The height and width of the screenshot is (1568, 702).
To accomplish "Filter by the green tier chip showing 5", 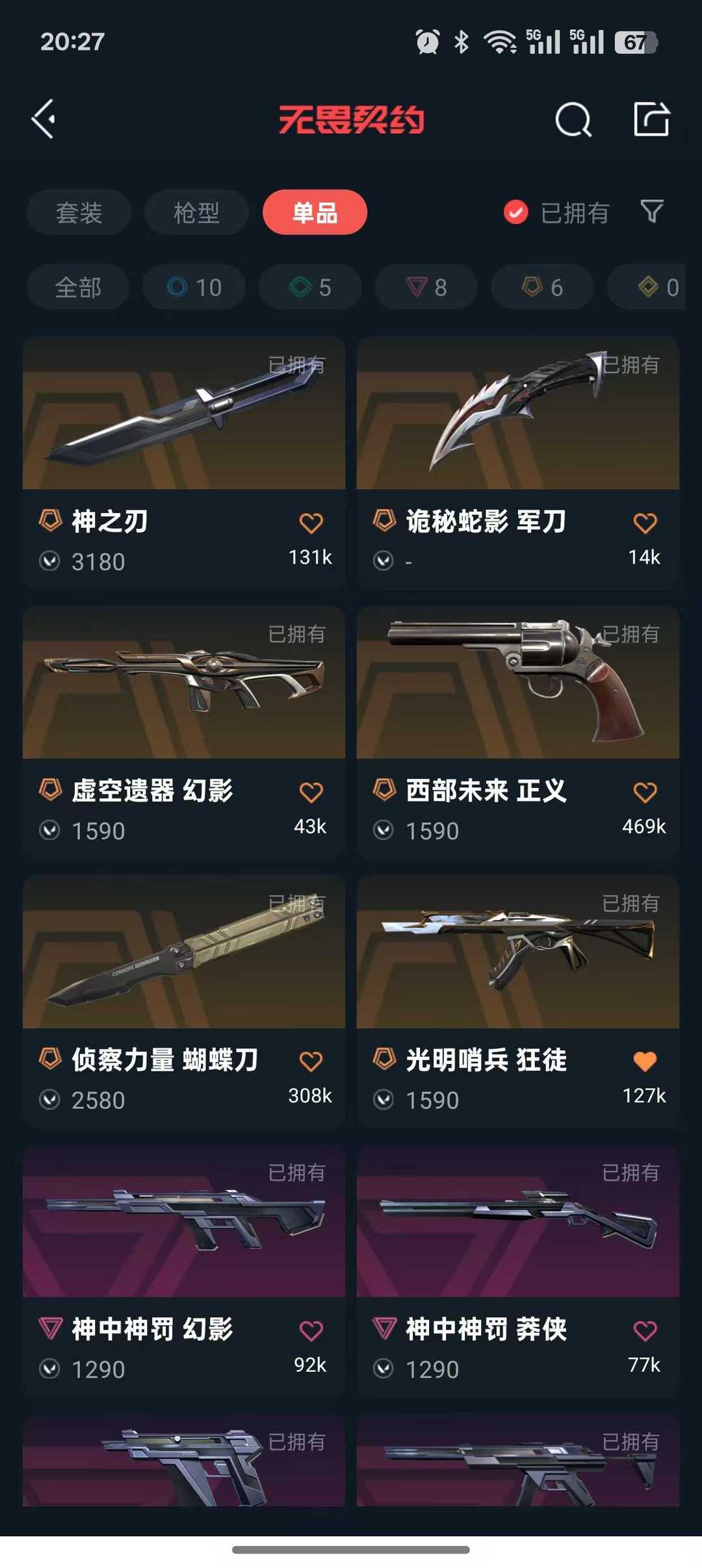I will (x=310, y=287).
